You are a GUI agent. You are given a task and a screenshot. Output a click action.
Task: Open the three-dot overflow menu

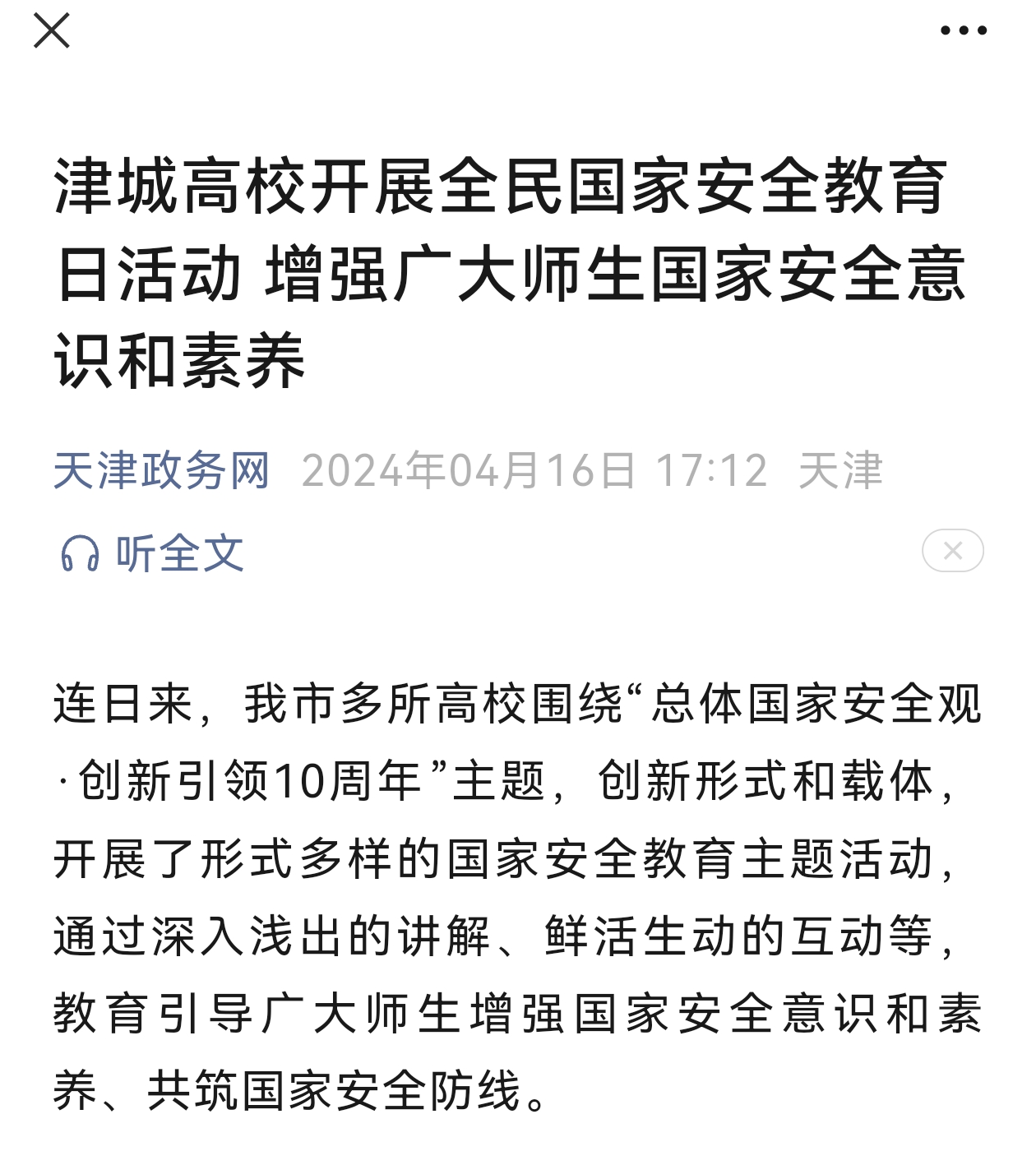pos(963,31)
